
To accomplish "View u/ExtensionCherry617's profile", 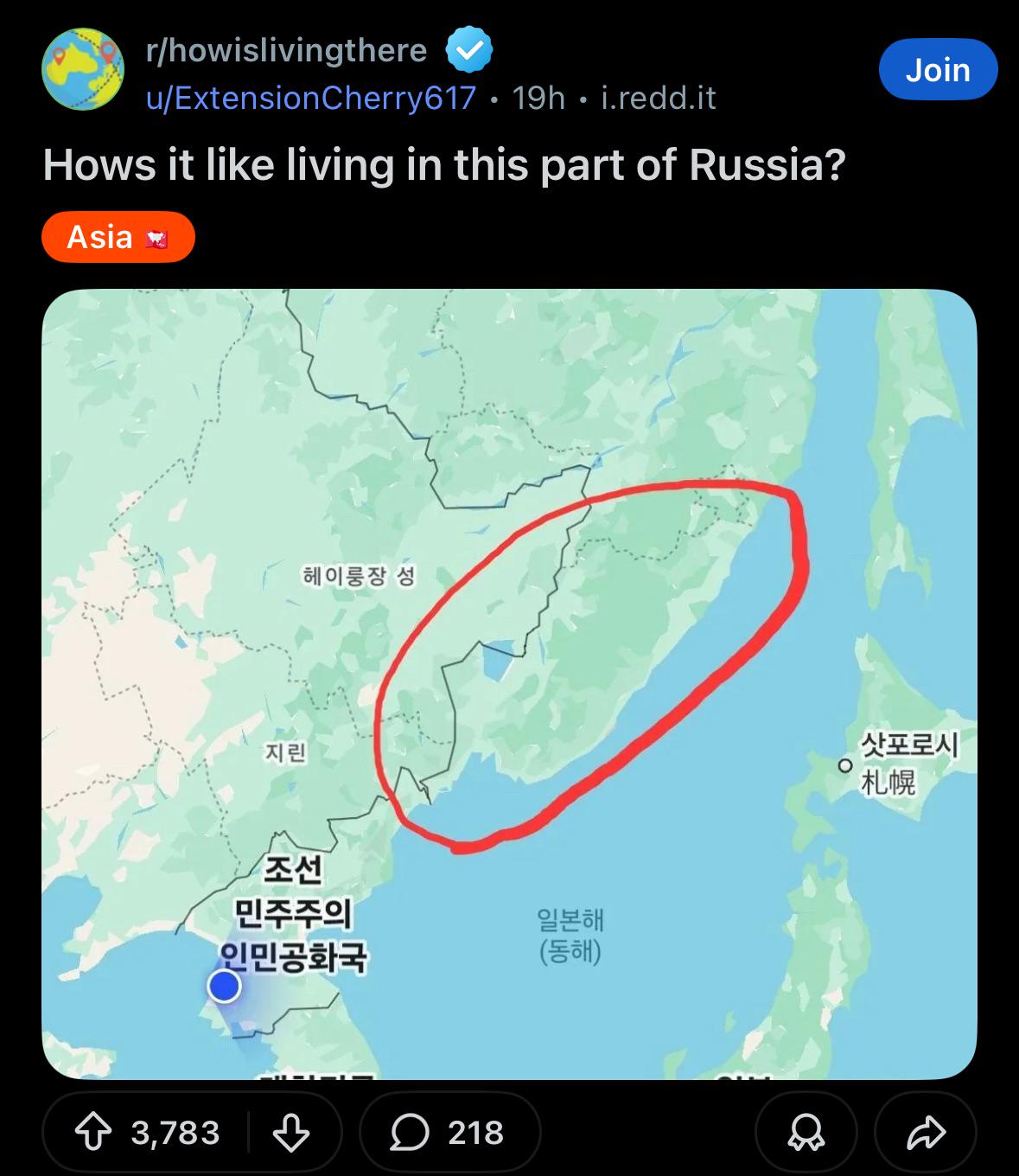I will pos(311,98).
